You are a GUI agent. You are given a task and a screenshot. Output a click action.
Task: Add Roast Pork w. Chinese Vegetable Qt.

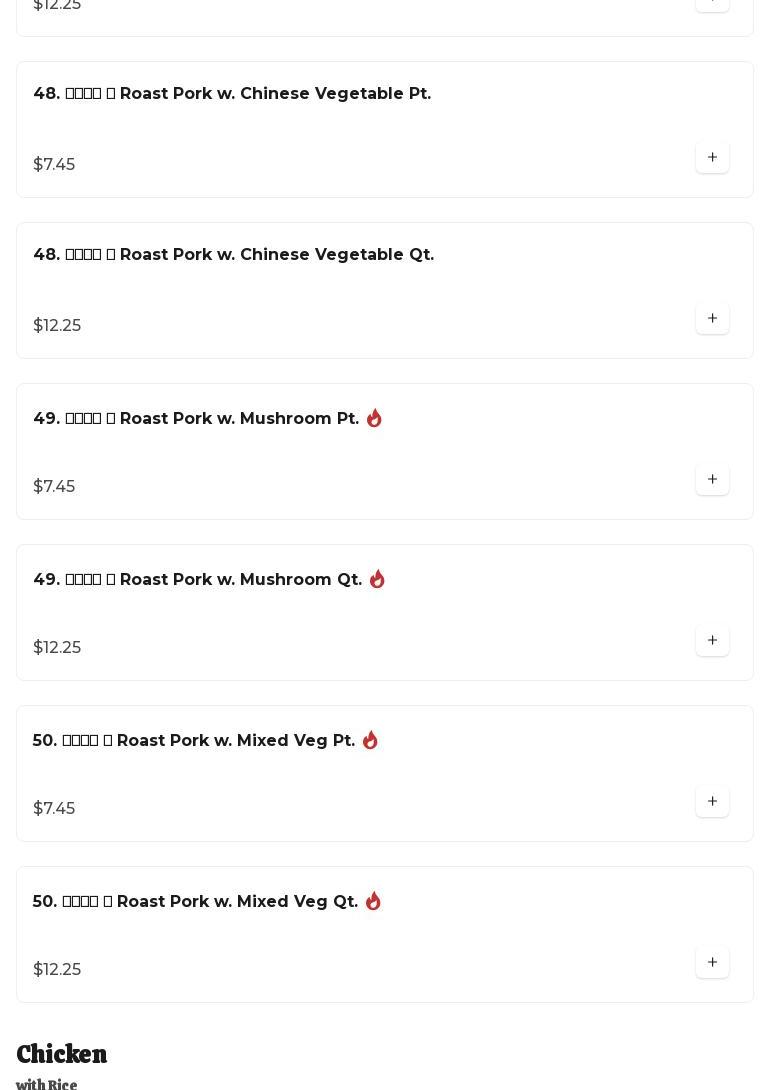(712, 318)
